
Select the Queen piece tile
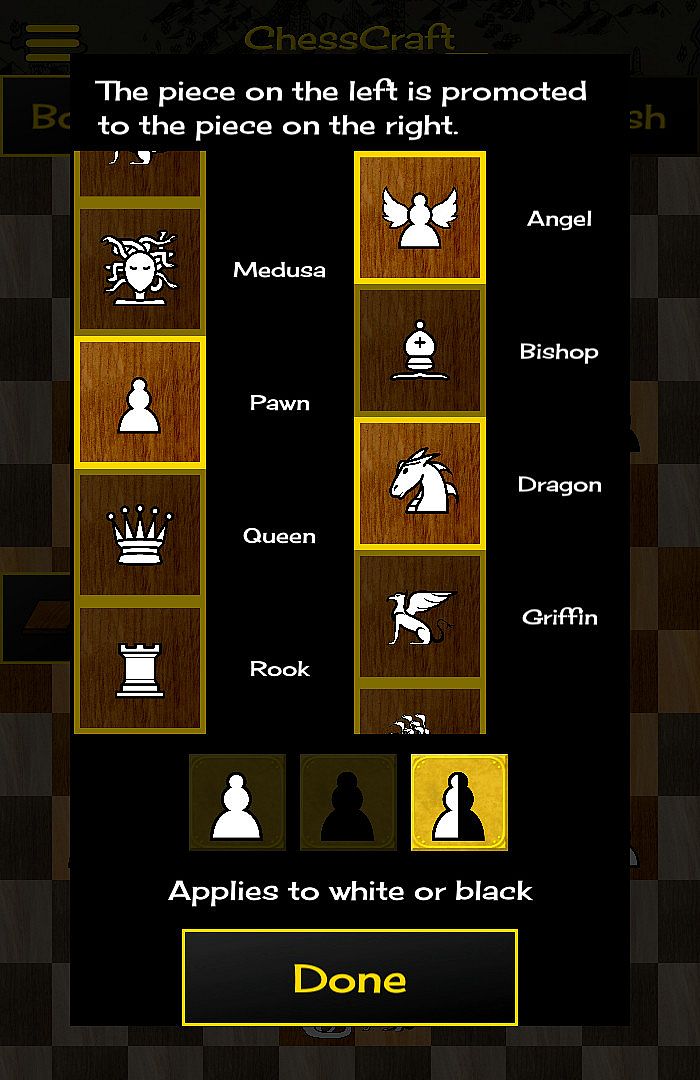[140, 536]
